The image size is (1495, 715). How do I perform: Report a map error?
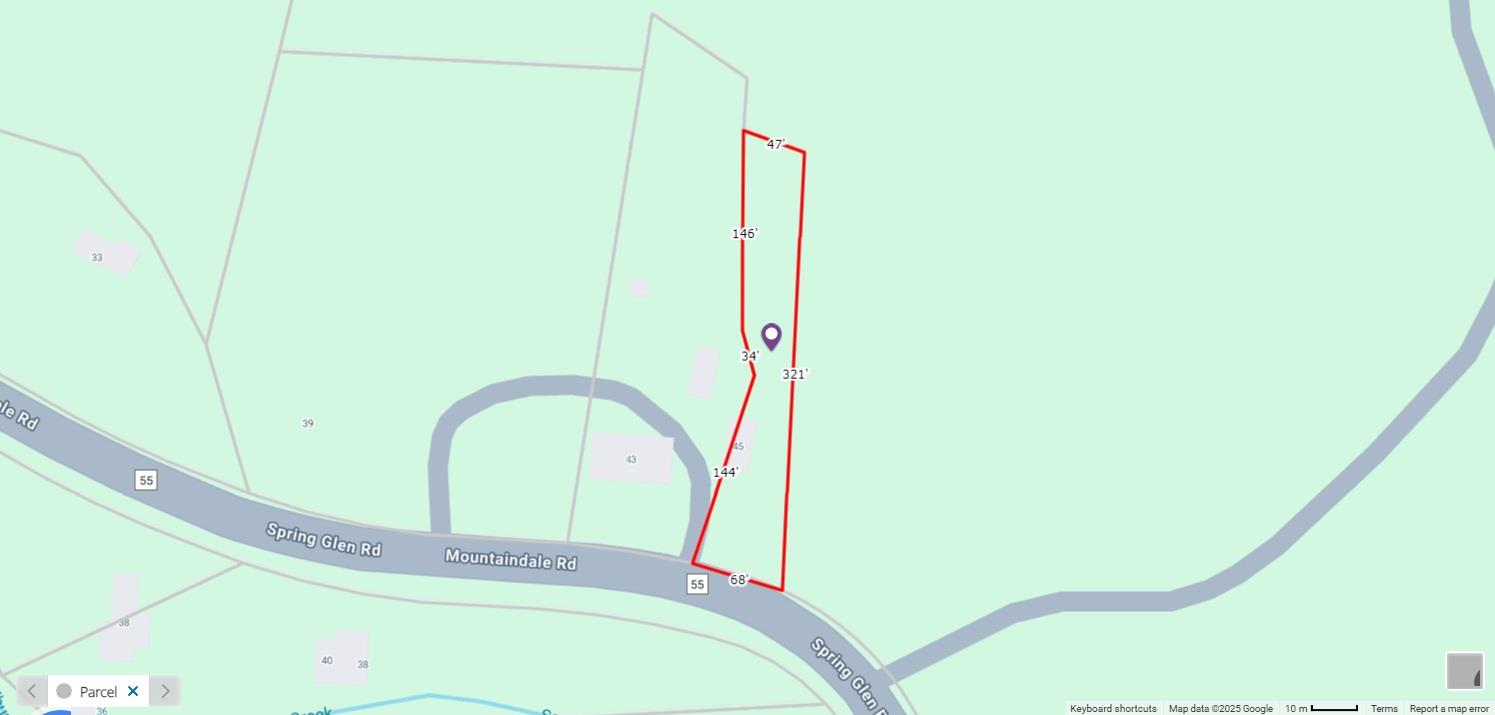coord(1449,709)
